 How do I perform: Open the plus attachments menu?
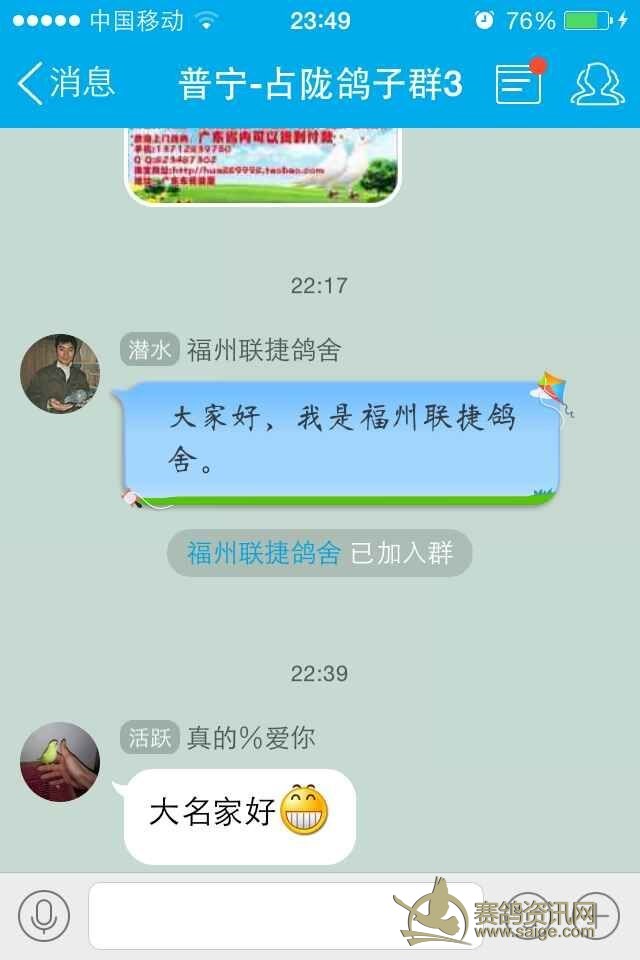(596, 915)
